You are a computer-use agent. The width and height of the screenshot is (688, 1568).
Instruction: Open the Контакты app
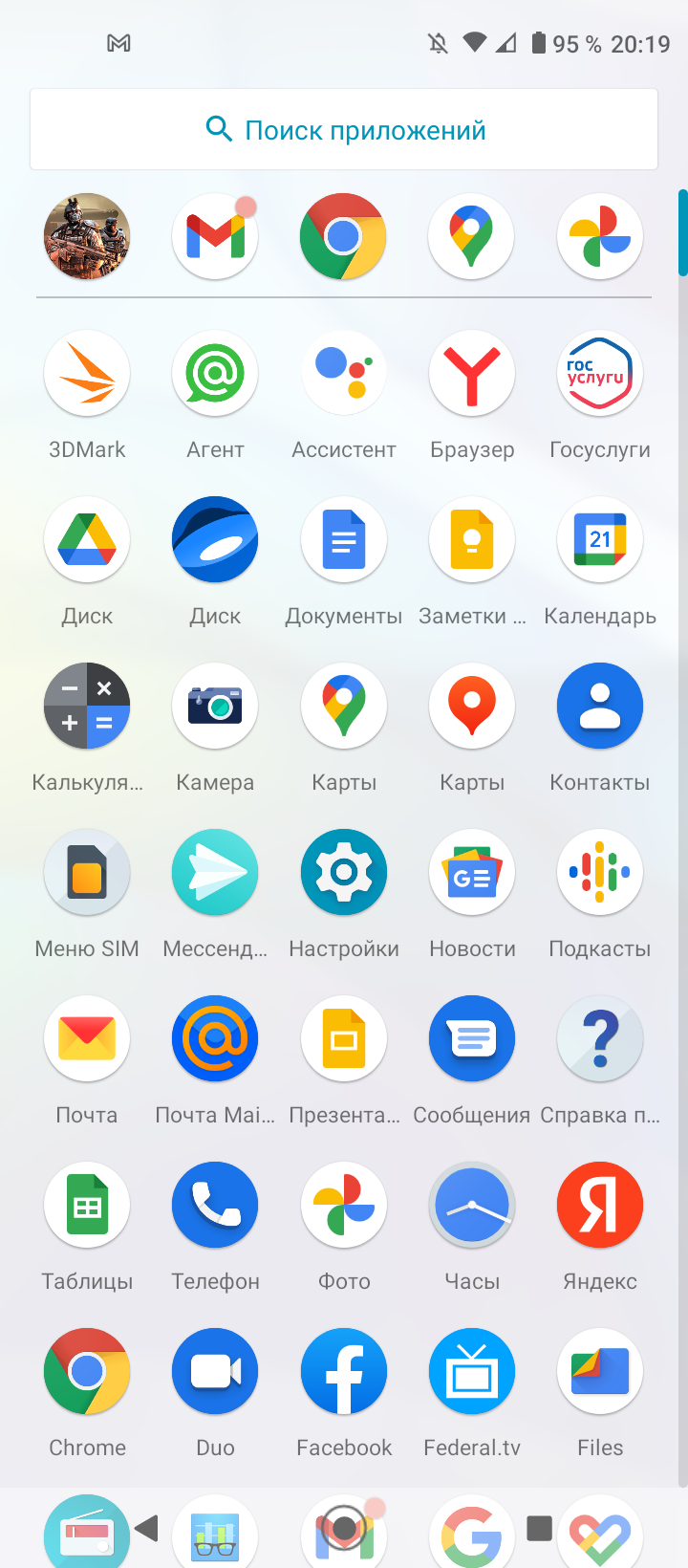pos(600,707)
